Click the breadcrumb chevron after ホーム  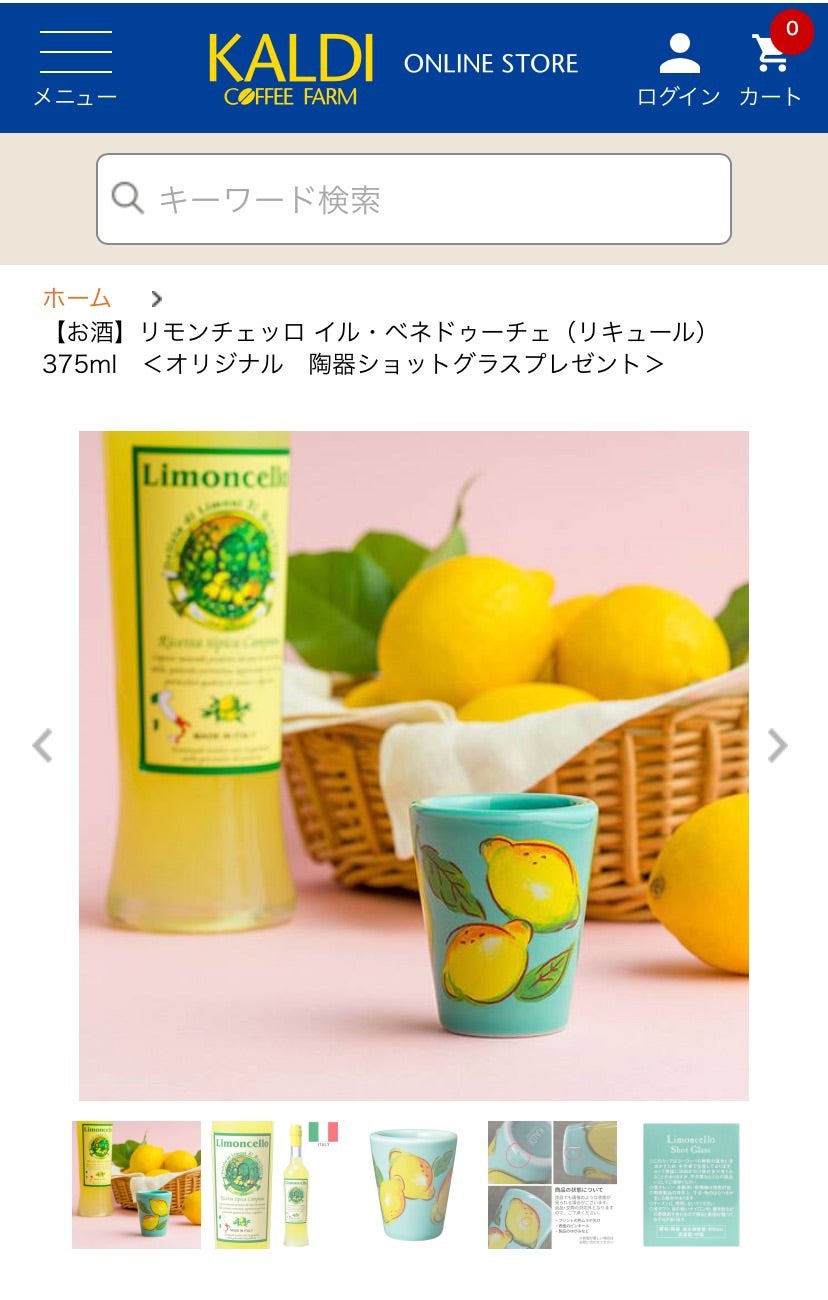156,298
